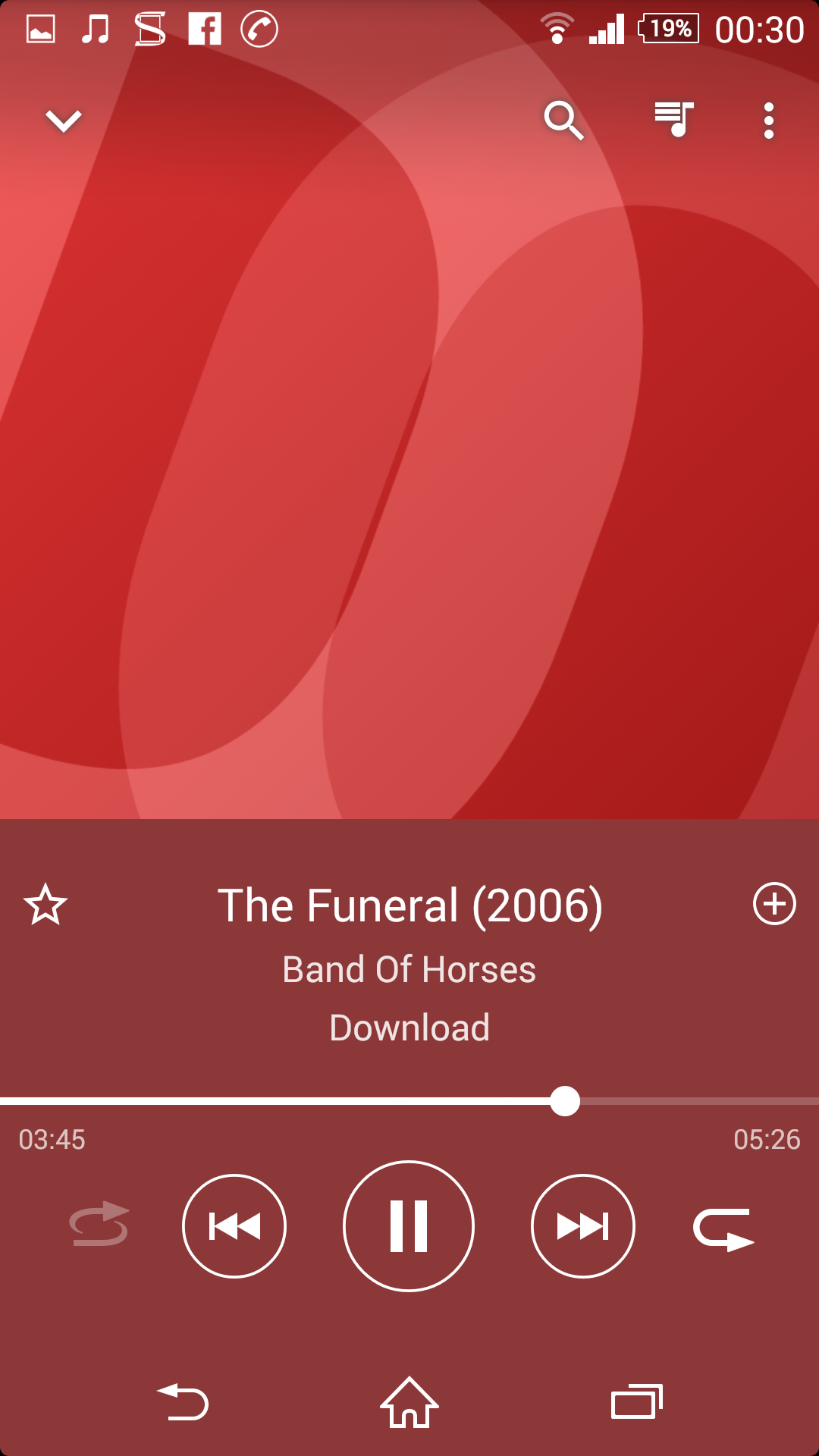819x1456 pixels.
Task: Pause the current song
Action: (x=409, y=1225)
